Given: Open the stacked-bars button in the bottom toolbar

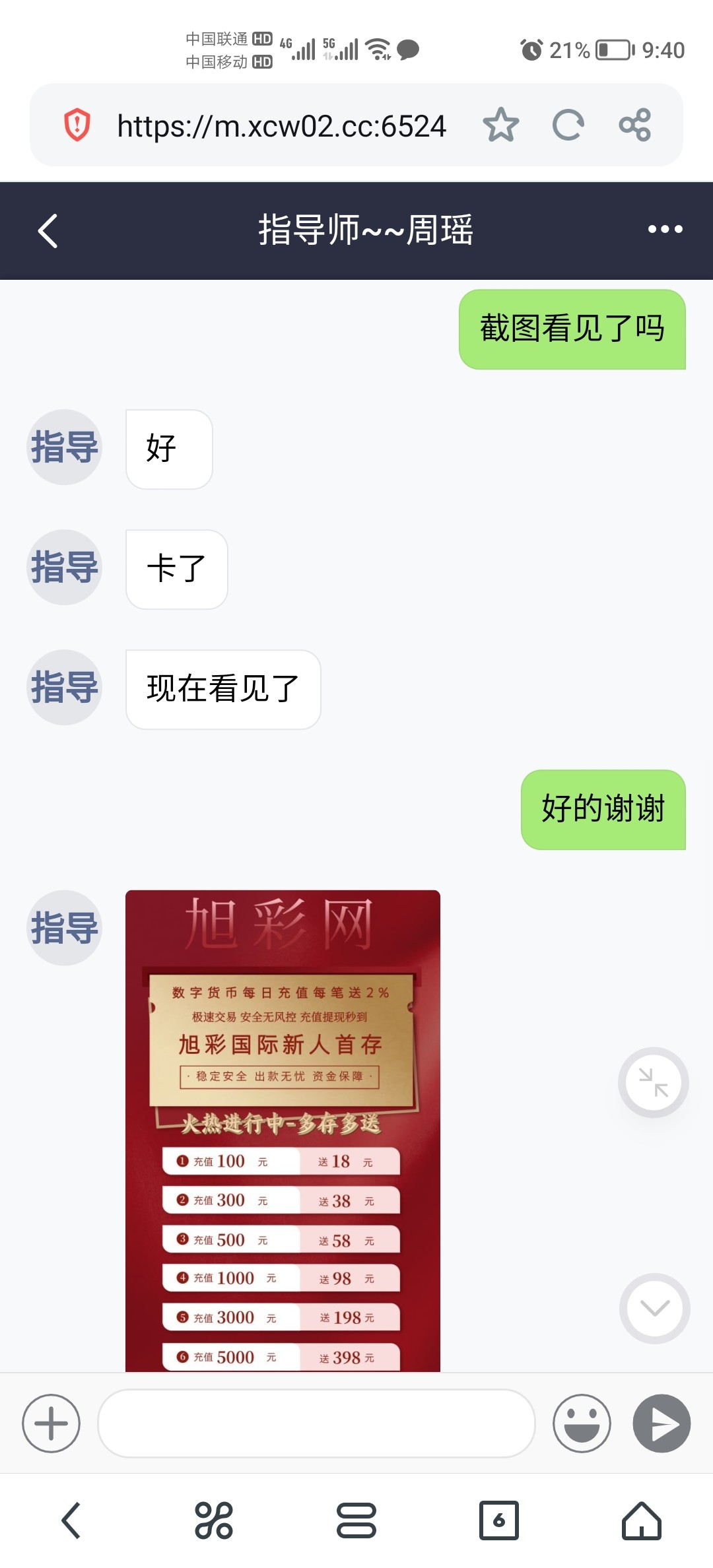Looking at the screenshot, I should pyautogui.click(x=356, y=1520).
